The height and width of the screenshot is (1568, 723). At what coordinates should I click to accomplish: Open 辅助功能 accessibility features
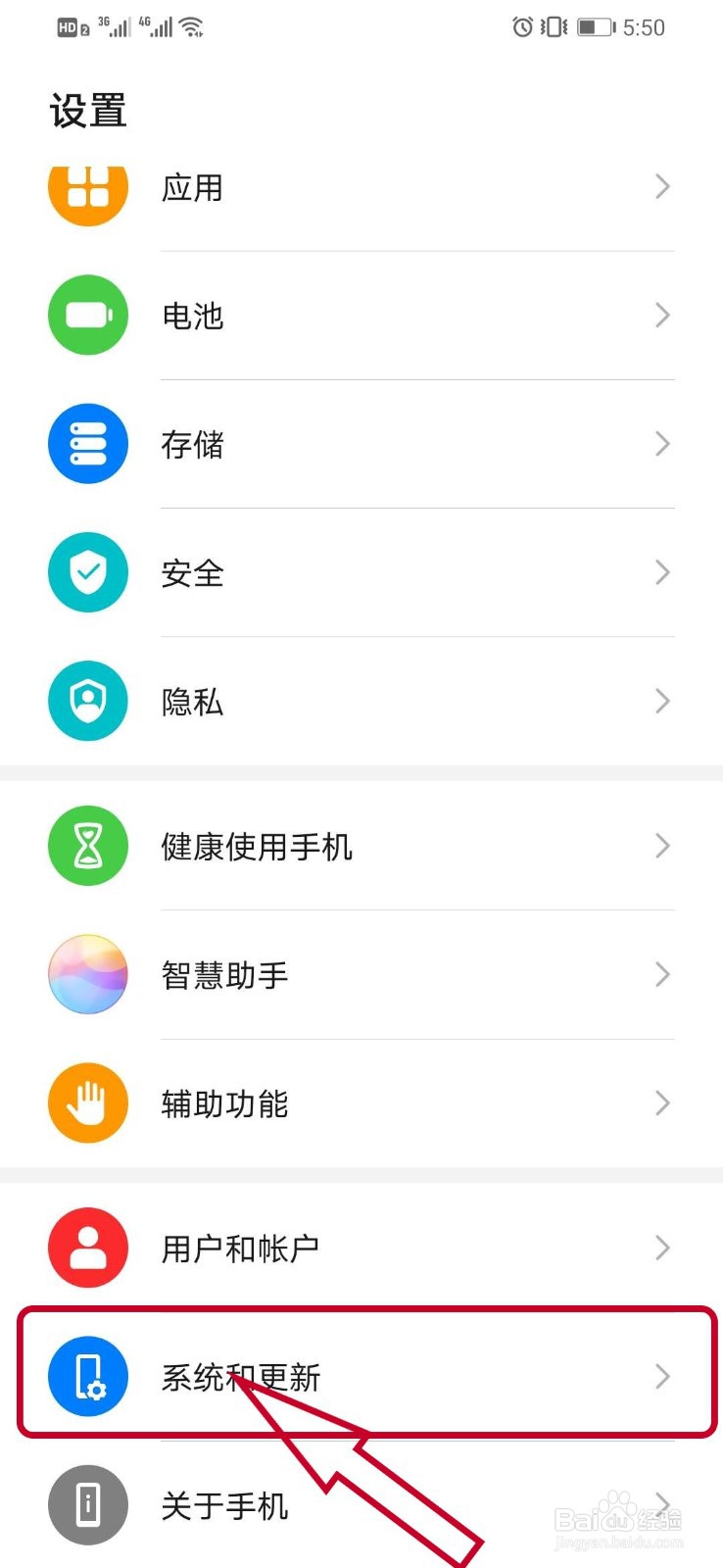pos(224,1103)
